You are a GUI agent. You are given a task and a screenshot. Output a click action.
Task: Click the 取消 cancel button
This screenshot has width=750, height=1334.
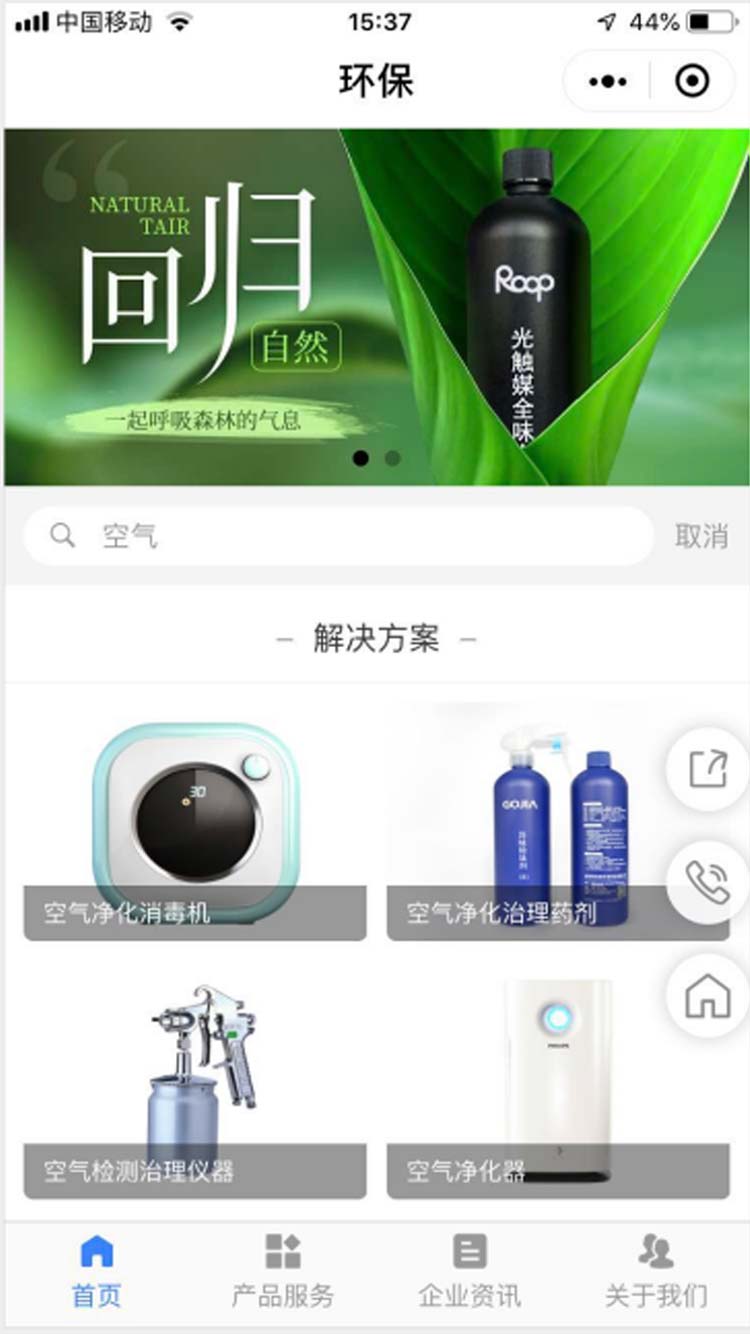point(704,536)
